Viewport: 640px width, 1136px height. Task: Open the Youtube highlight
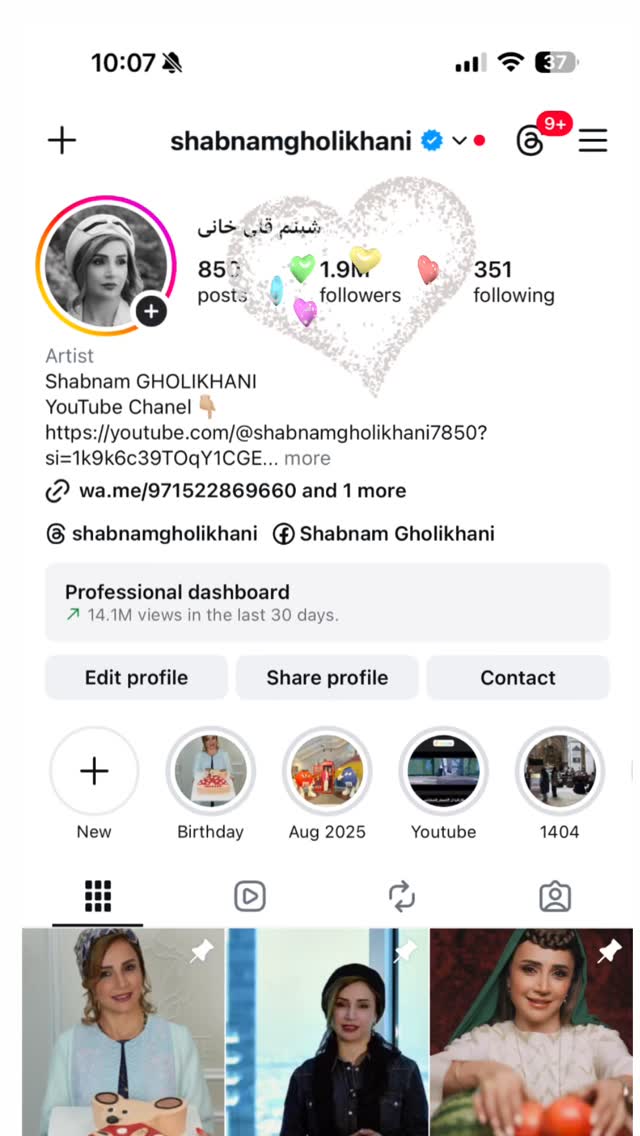tap(444, 772)
